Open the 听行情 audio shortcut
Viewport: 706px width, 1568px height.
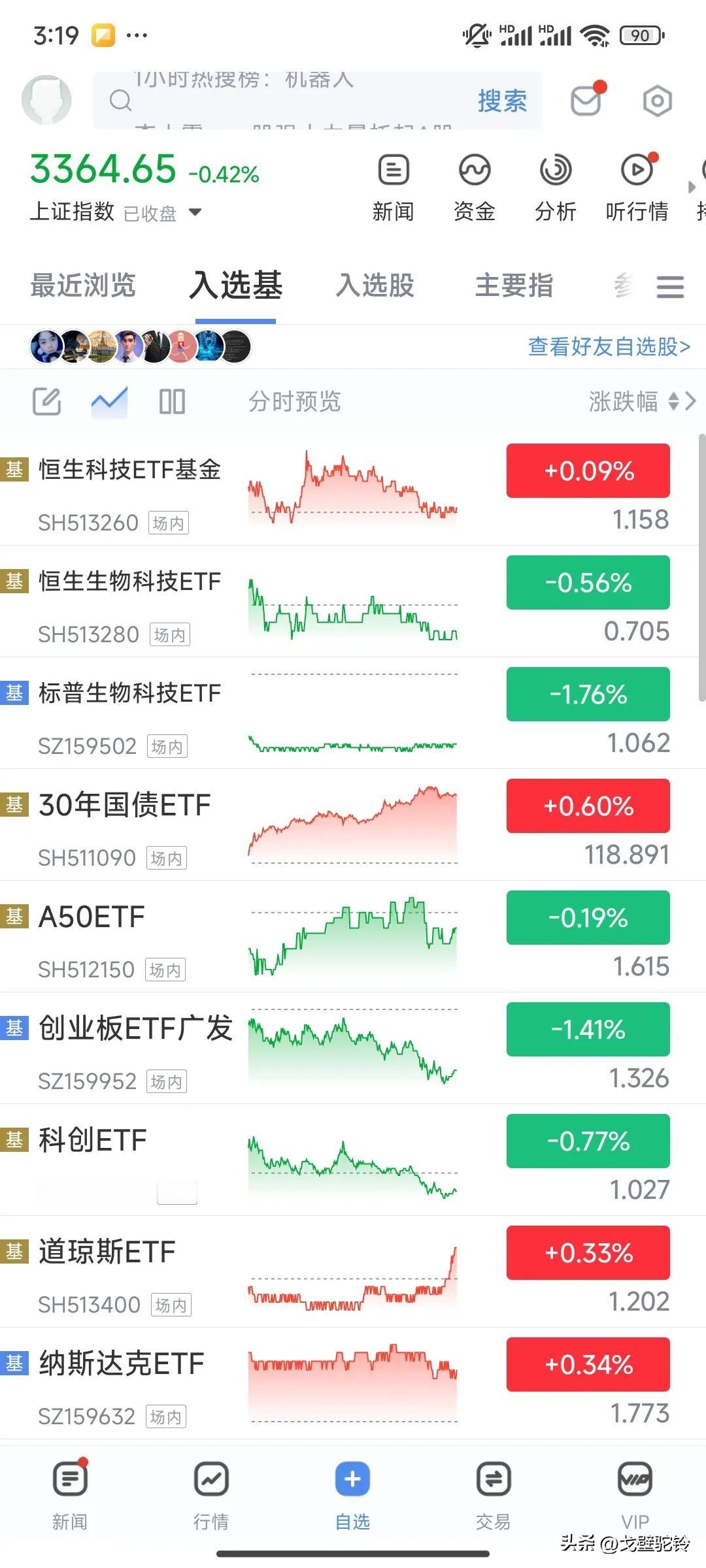pyautogui.click(x=637, y=189)
